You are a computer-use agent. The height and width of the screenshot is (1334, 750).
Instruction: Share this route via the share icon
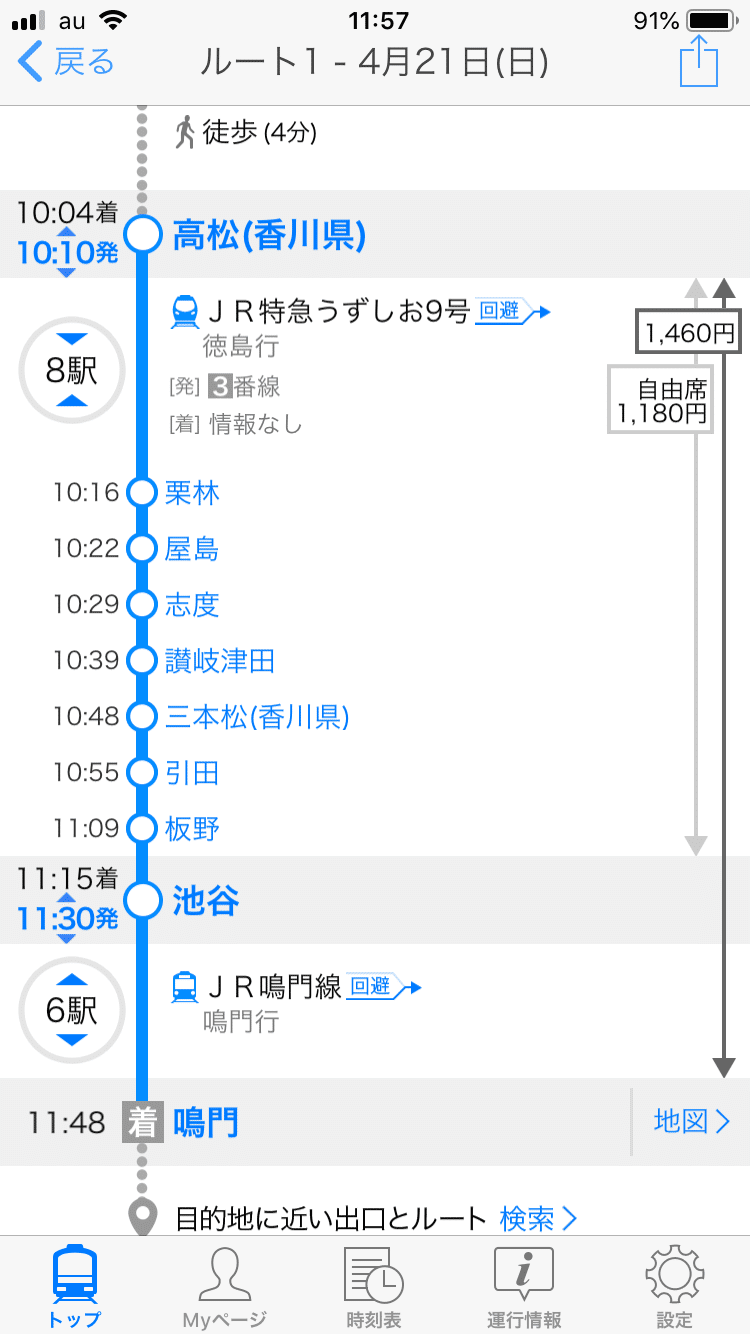(x=699, y=62)
